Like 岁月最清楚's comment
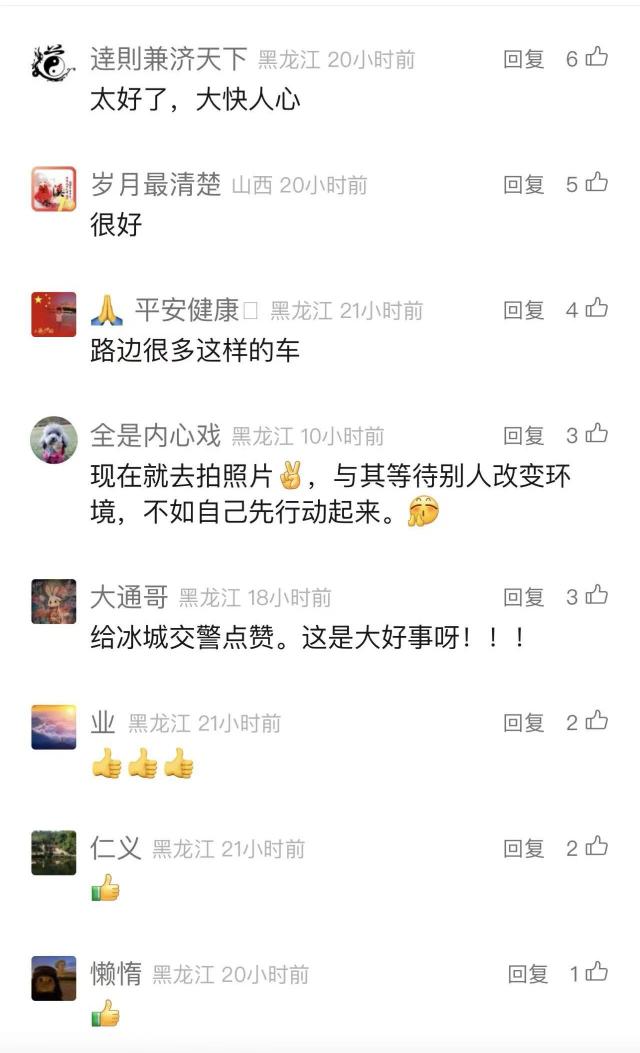Image resolution: width=640 pixels, height=1053 pixels. click(597, 183)
